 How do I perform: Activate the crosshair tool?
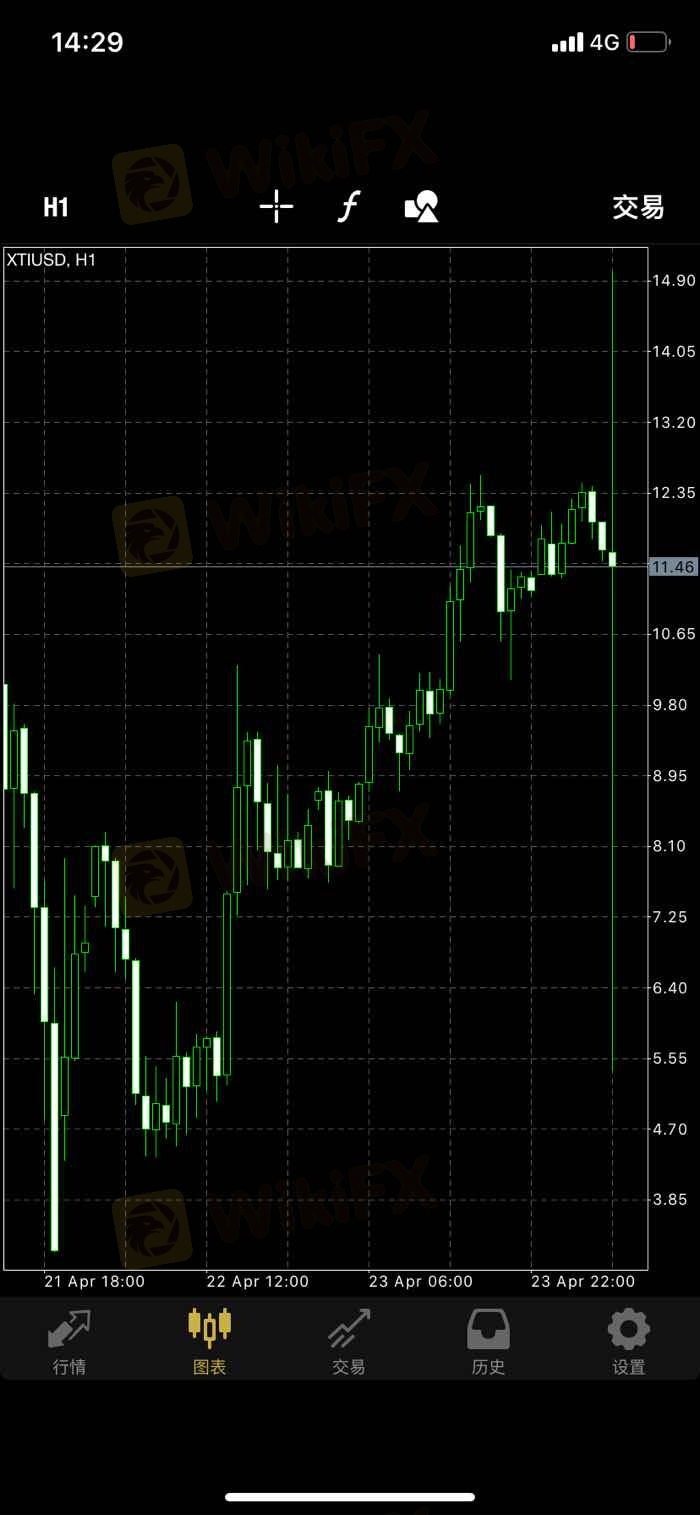(276, 207)
